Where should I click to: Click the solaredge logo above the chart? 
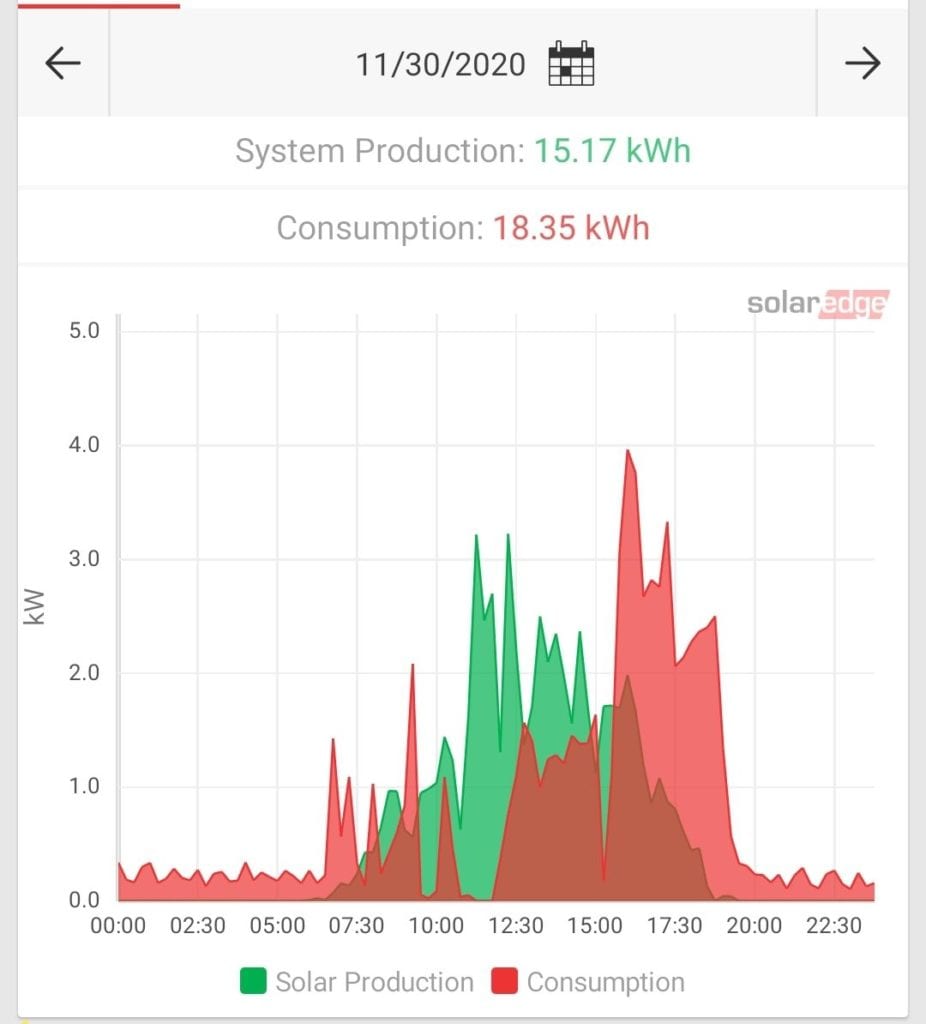[x=816, y=303]
